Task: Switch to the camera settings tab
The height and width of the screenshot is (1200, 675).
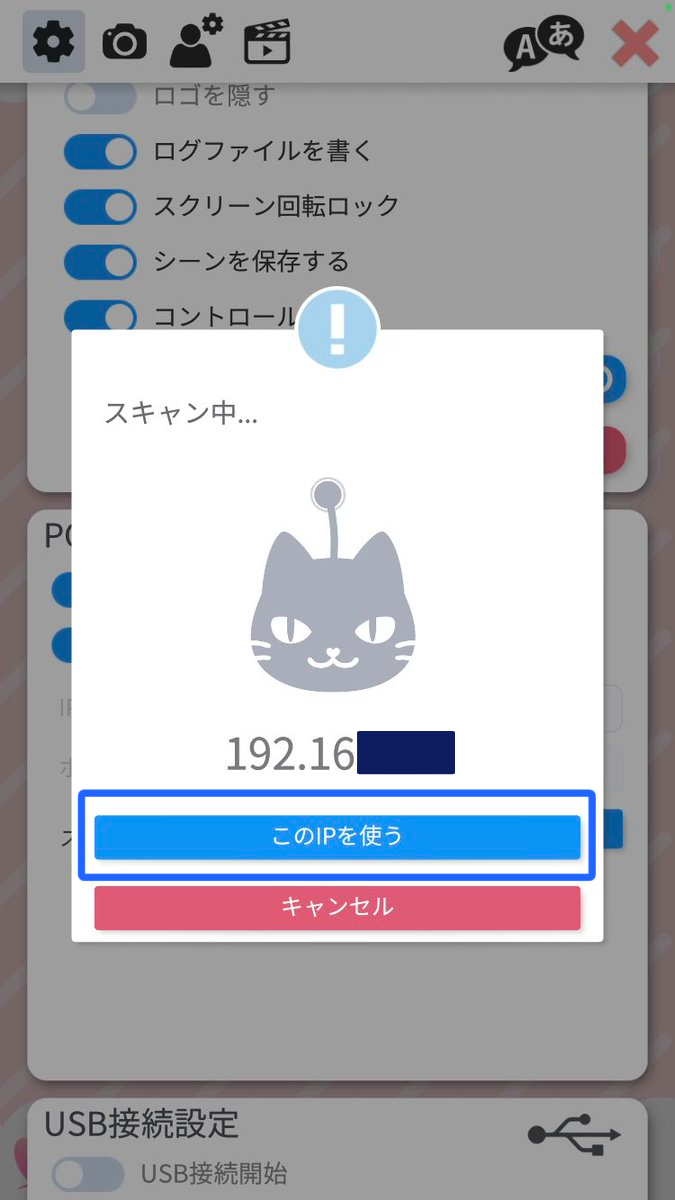Action: pos(124,42)
